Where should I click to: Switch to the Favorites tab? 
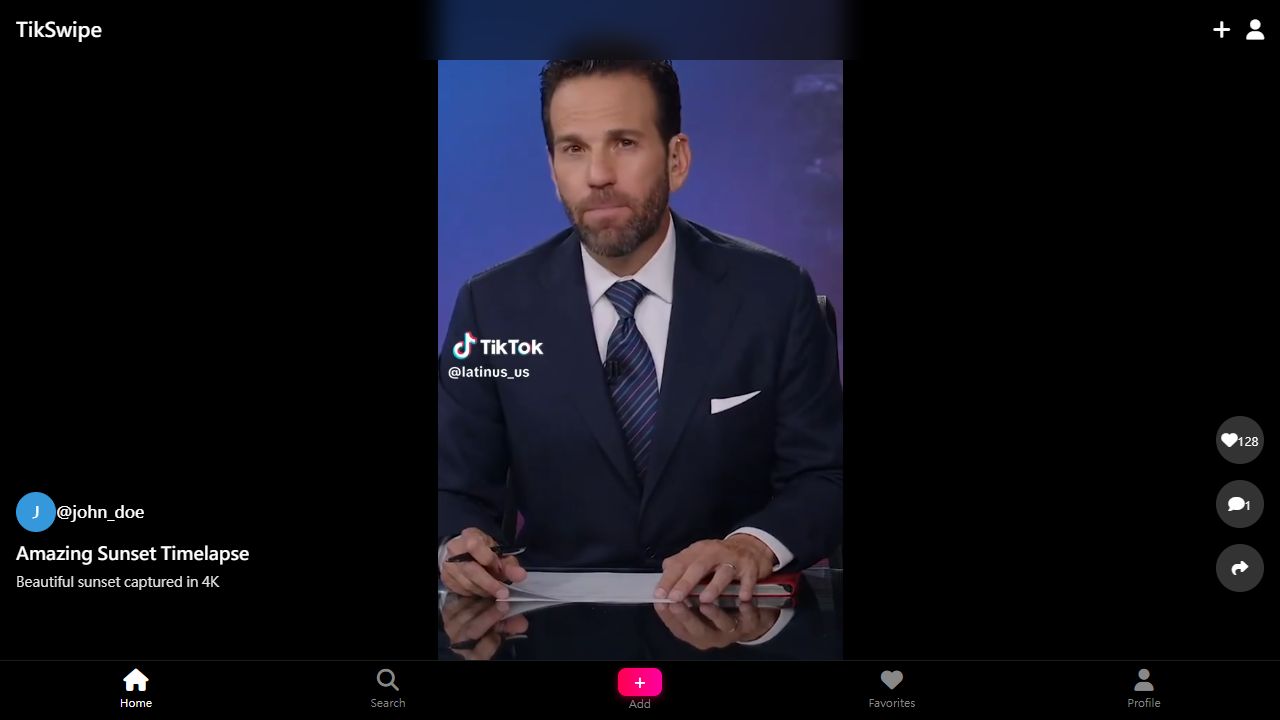[x=891, y=688]
